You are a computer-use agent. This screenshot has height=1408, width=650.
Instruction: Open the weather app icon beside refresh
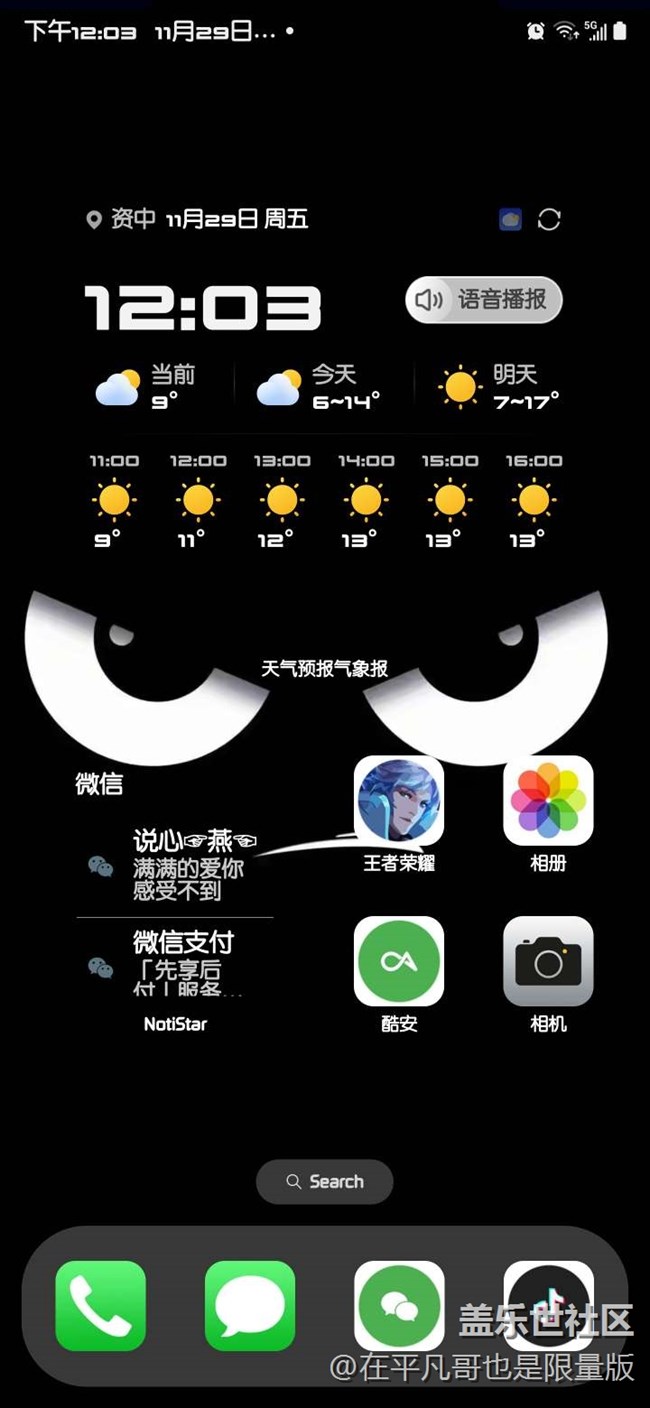coord(510,220)
